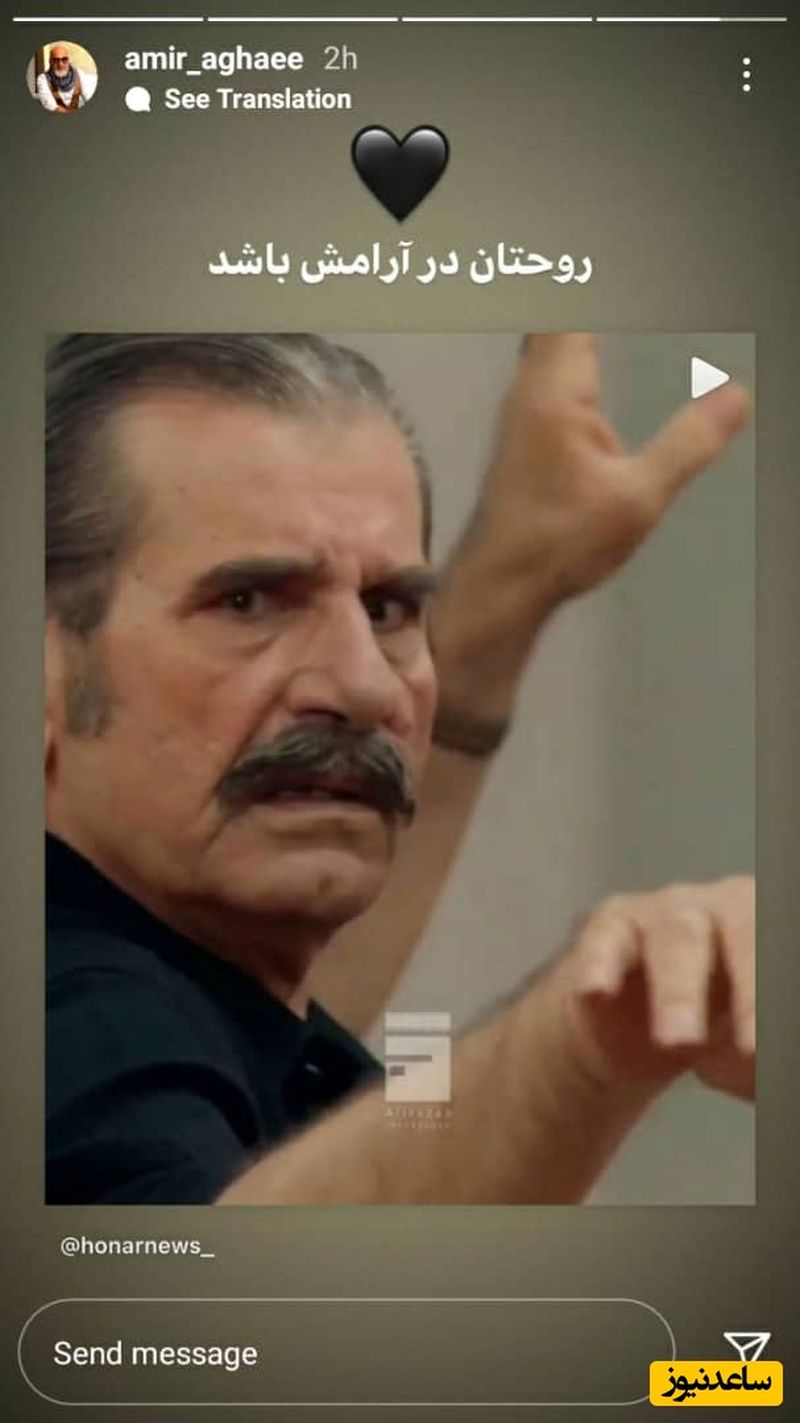Screen dimensions: 800x1423
Task: Open the three-dot overflow menu
Action: 746,75
